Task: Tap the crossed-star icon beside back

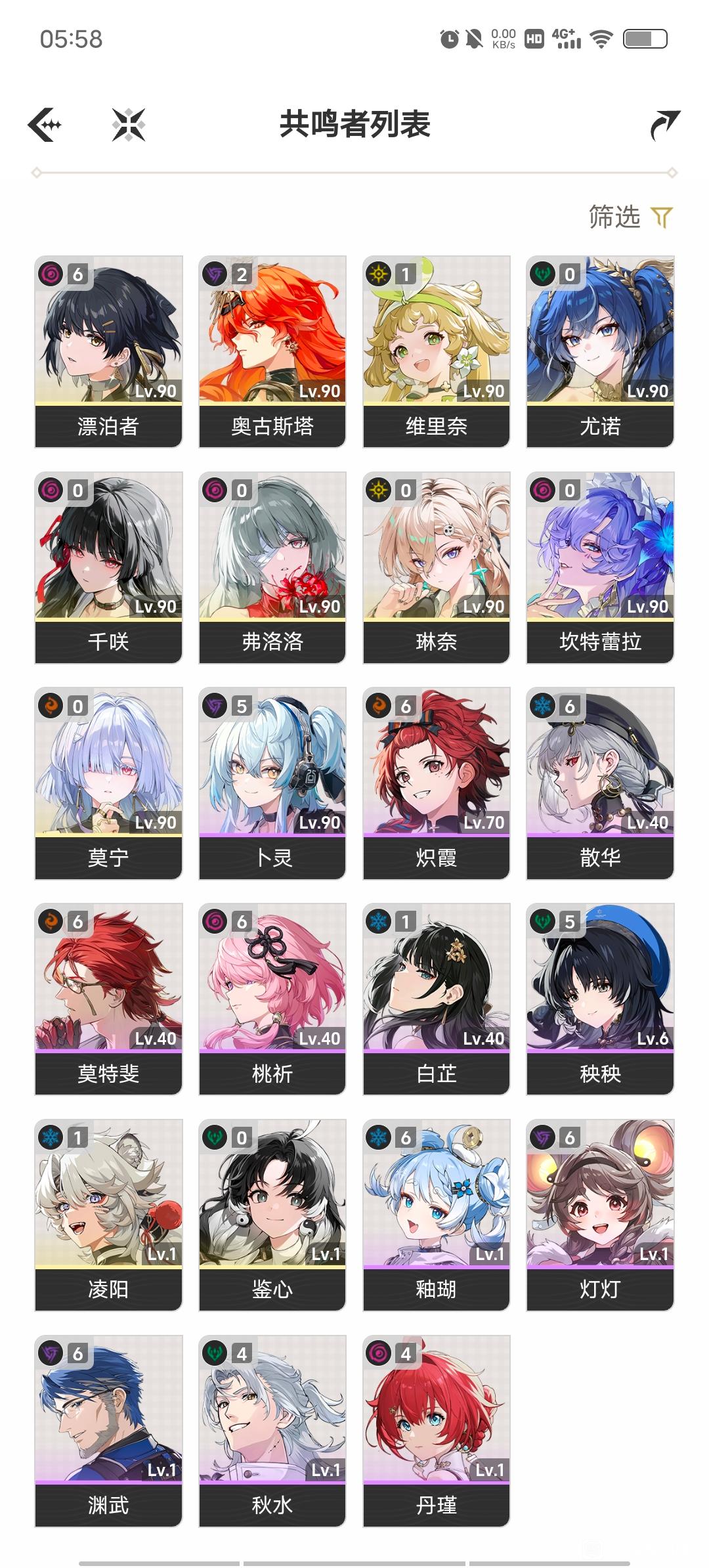Action: coord(129,125)
